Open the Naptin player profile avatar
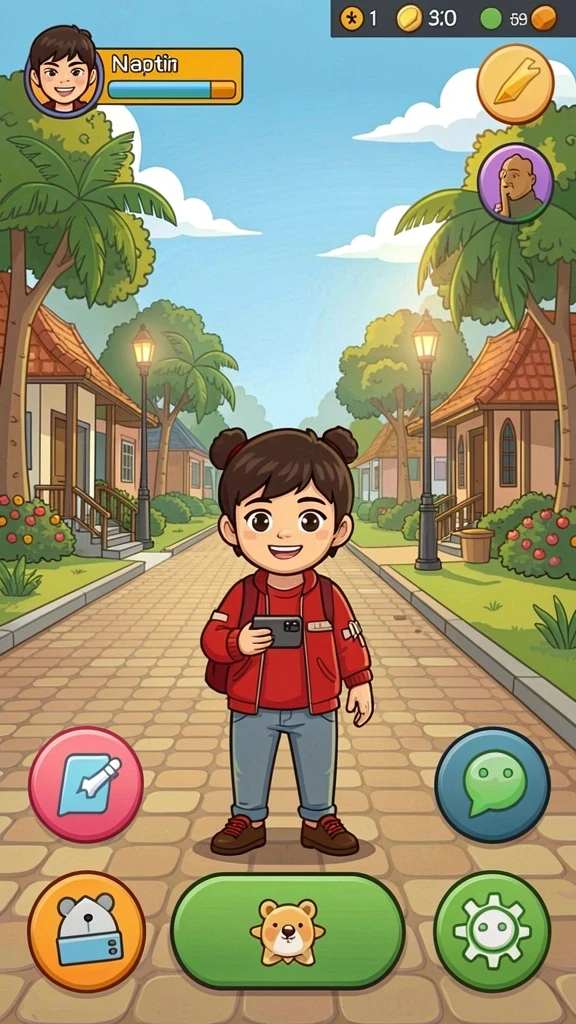The image size is (576, 1024). 64,71
